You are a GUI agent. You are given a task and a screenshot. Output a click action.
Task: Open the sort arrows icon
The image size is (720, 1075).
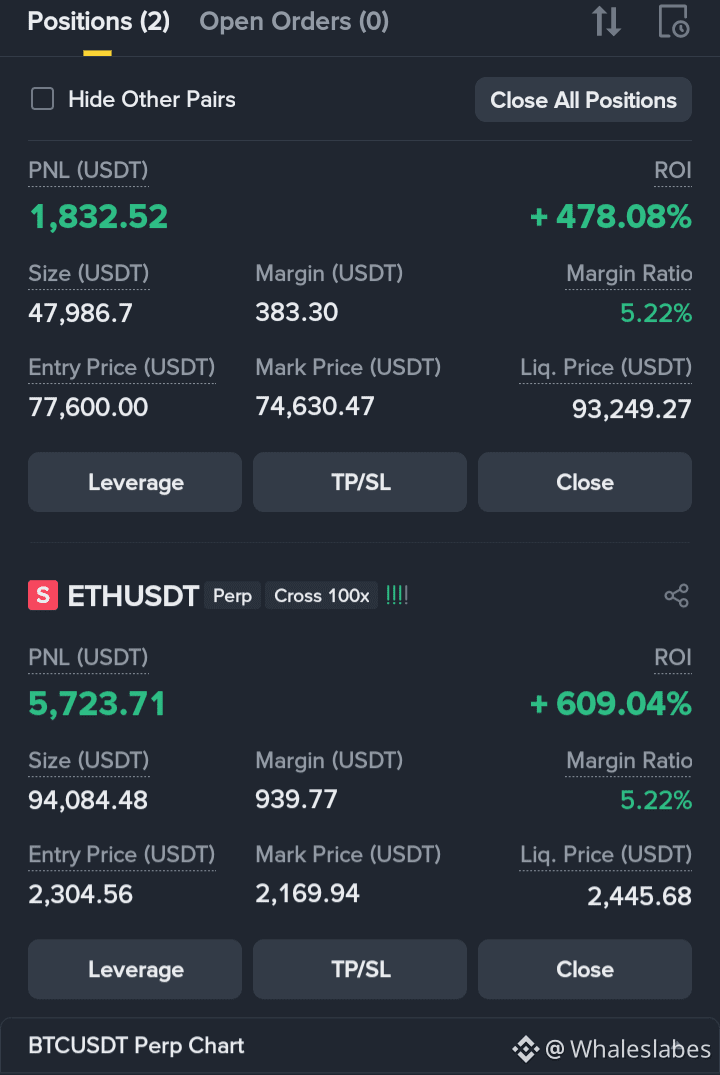tap(607, 21)
